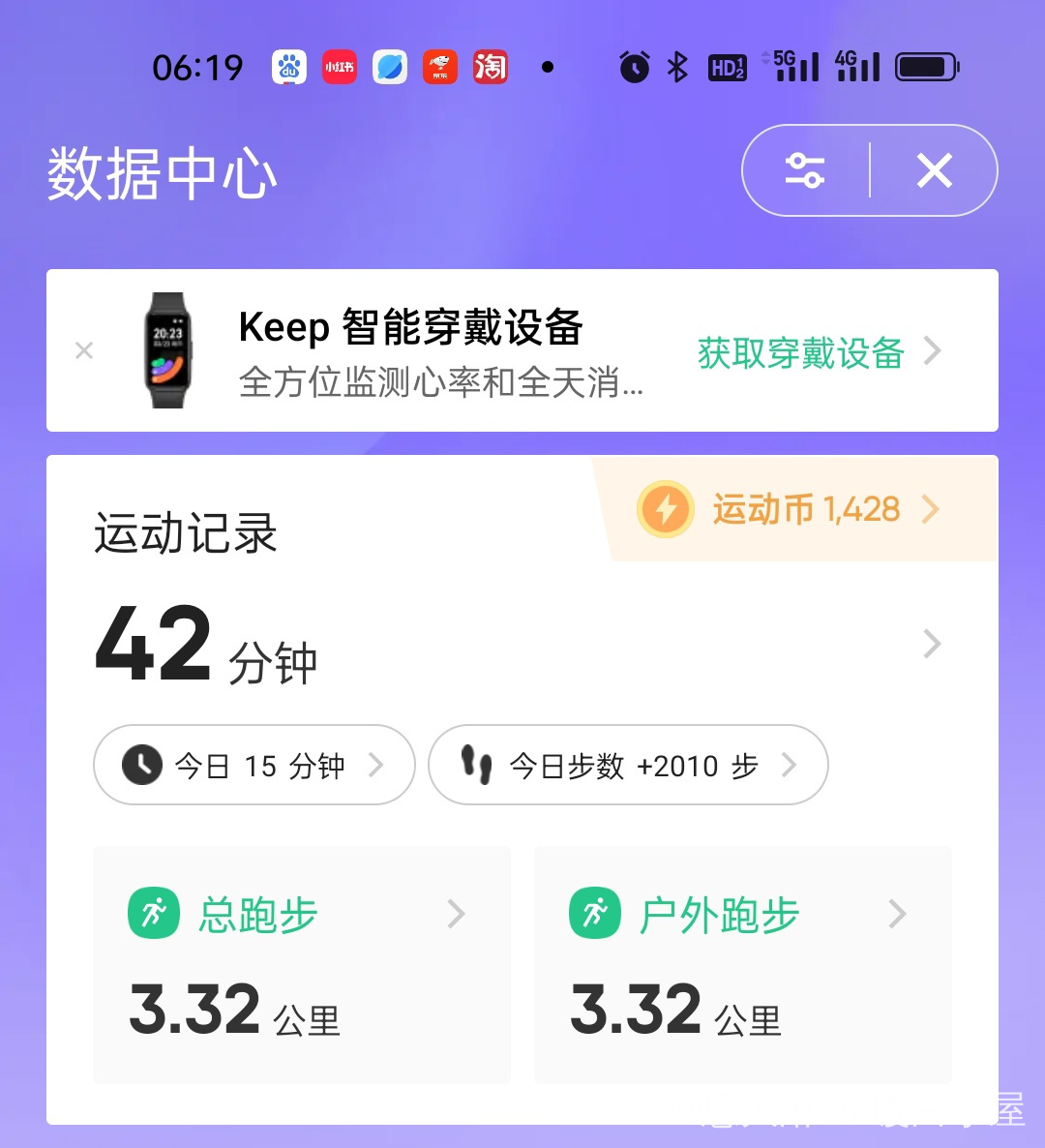Tap 获取穿戴设备 link

pos(818,352)
